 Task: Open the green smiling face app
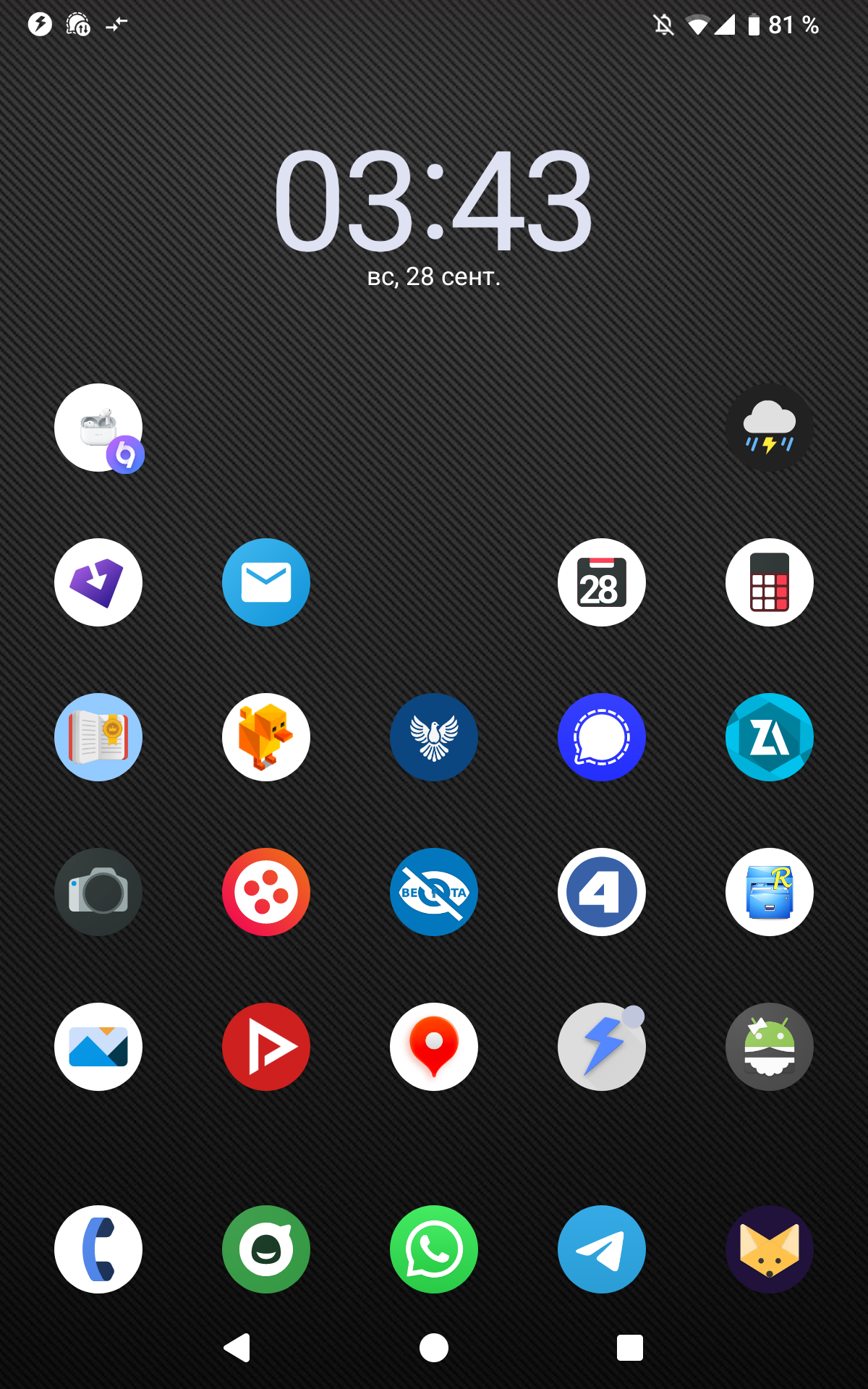(266, 1249)
